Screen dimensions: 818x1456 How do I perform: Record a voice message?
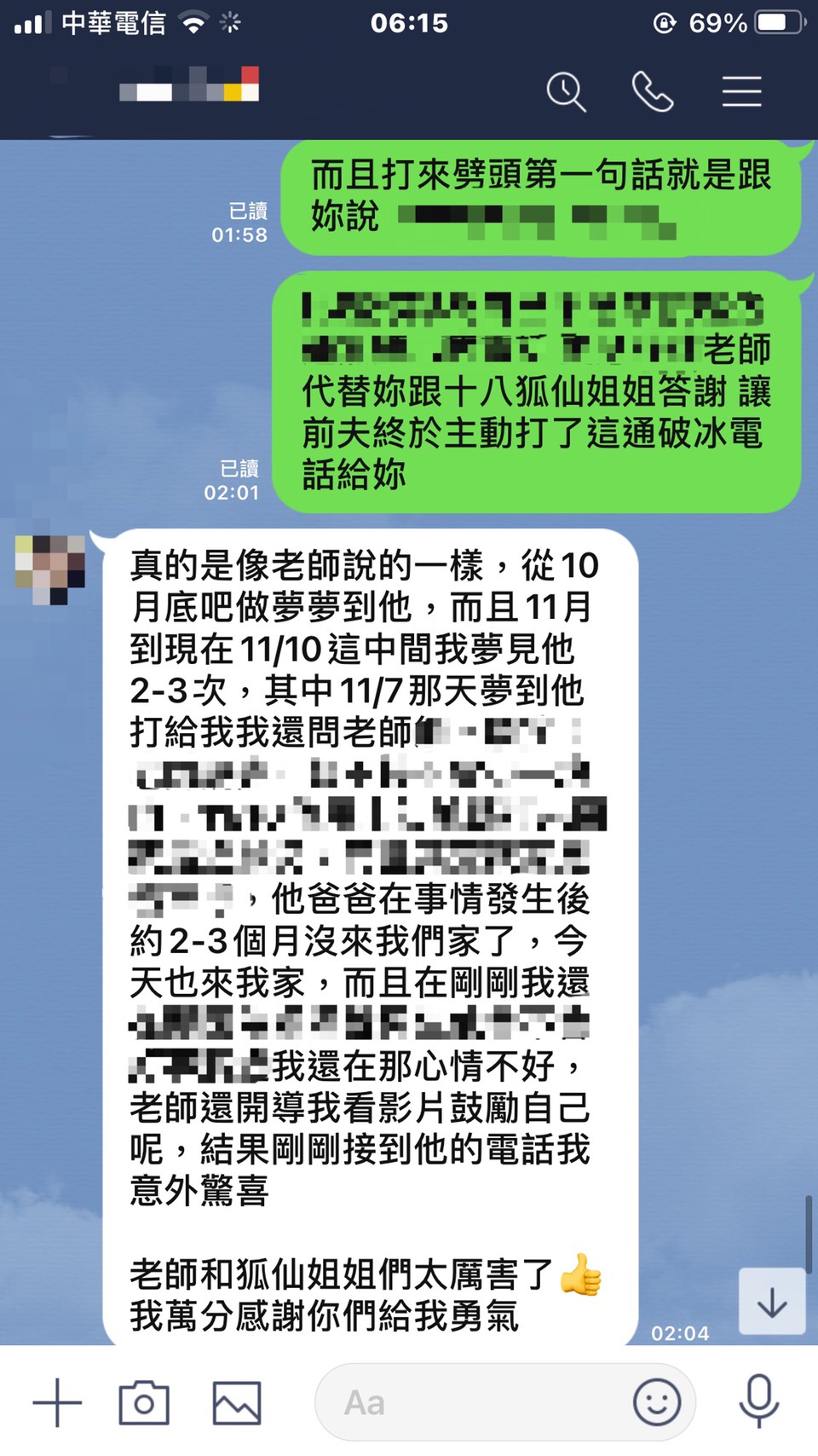click(x=758, y=1401)
